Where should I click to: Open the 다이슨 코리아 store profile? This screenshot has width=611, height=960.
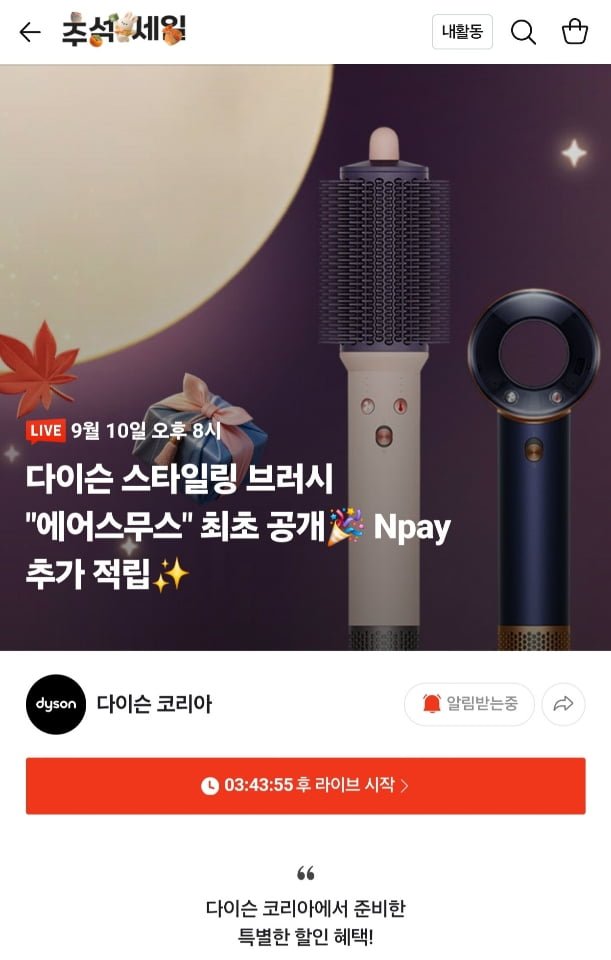119,704
